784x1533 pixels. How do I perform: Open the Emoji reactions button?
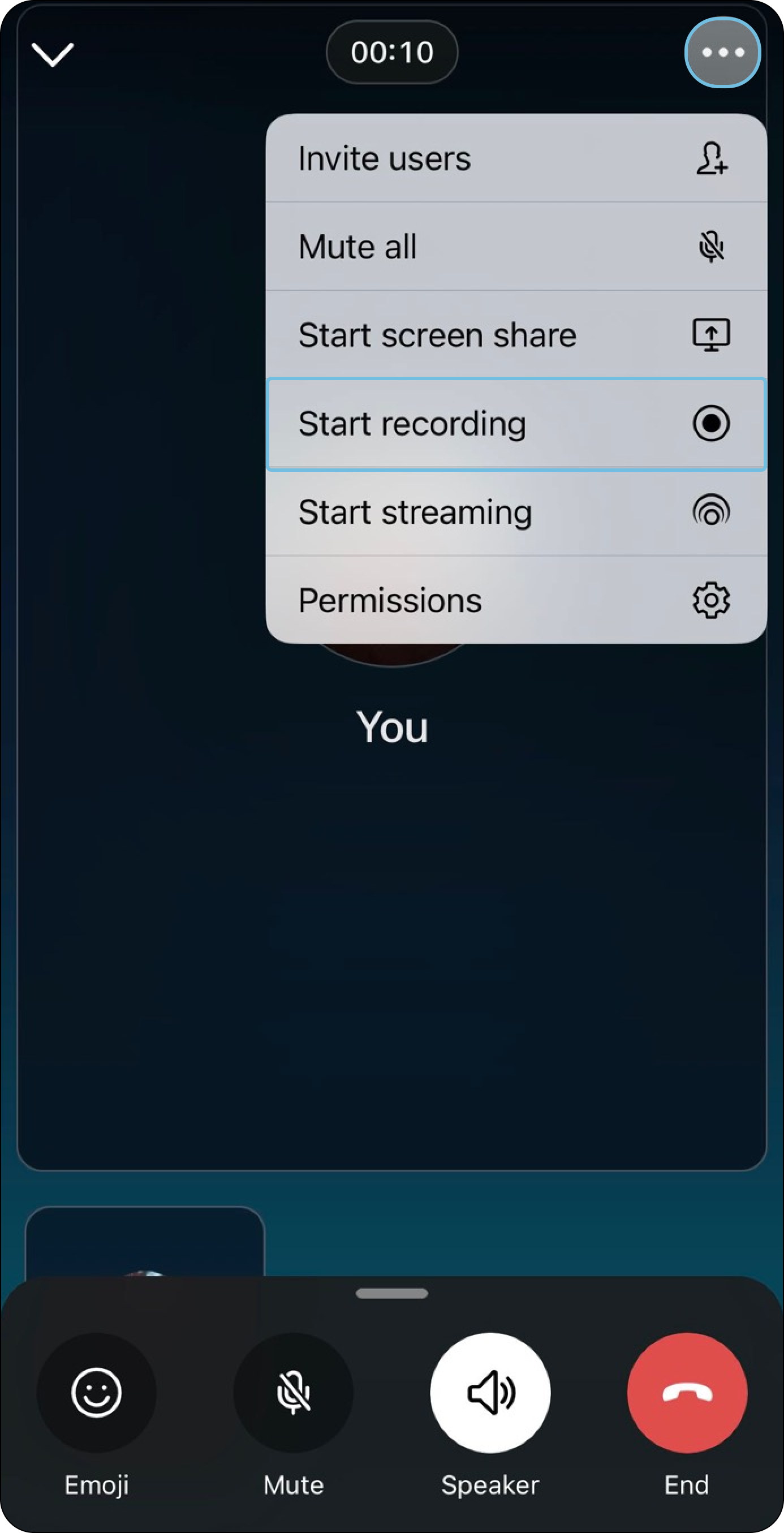pos(96,1393)
